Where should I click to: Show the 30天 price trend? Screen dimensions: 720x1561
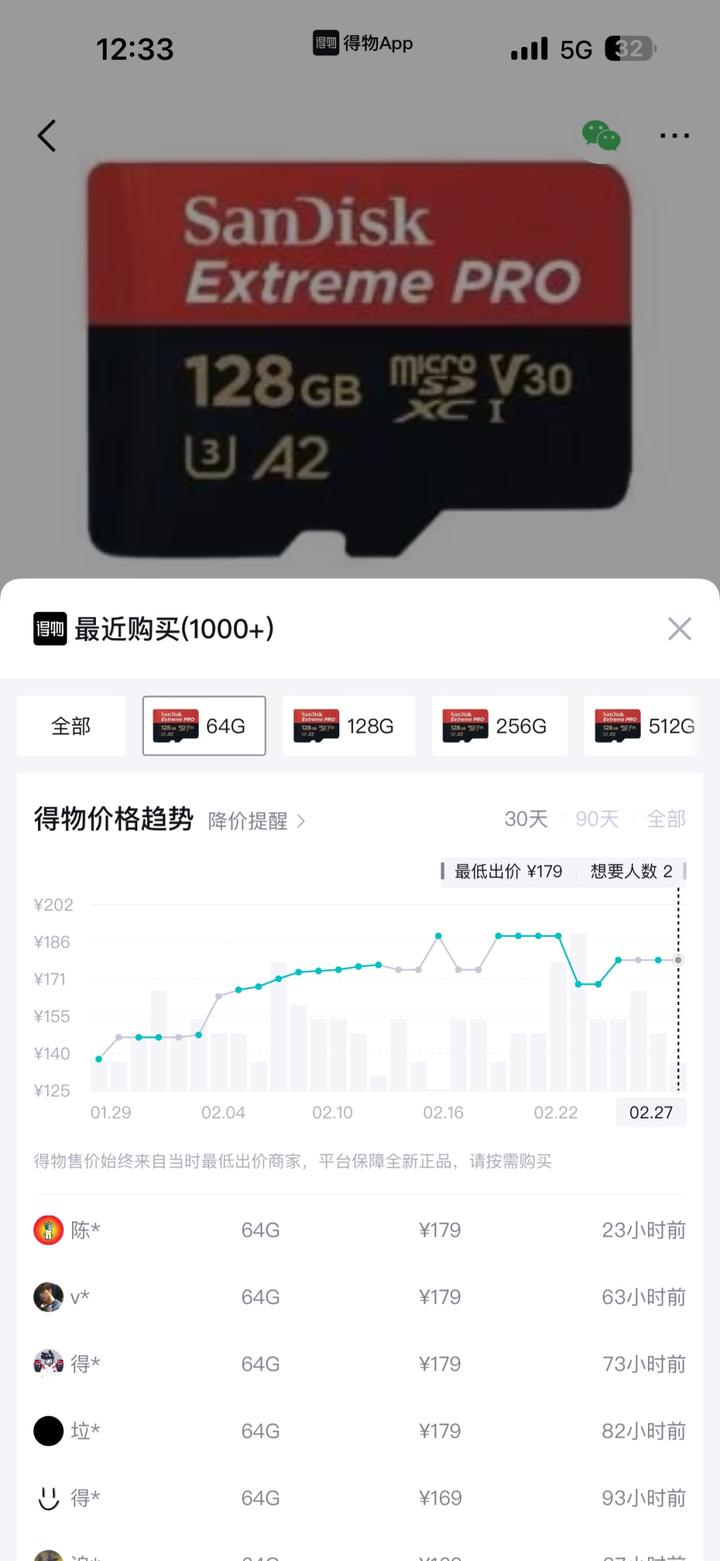526,819
